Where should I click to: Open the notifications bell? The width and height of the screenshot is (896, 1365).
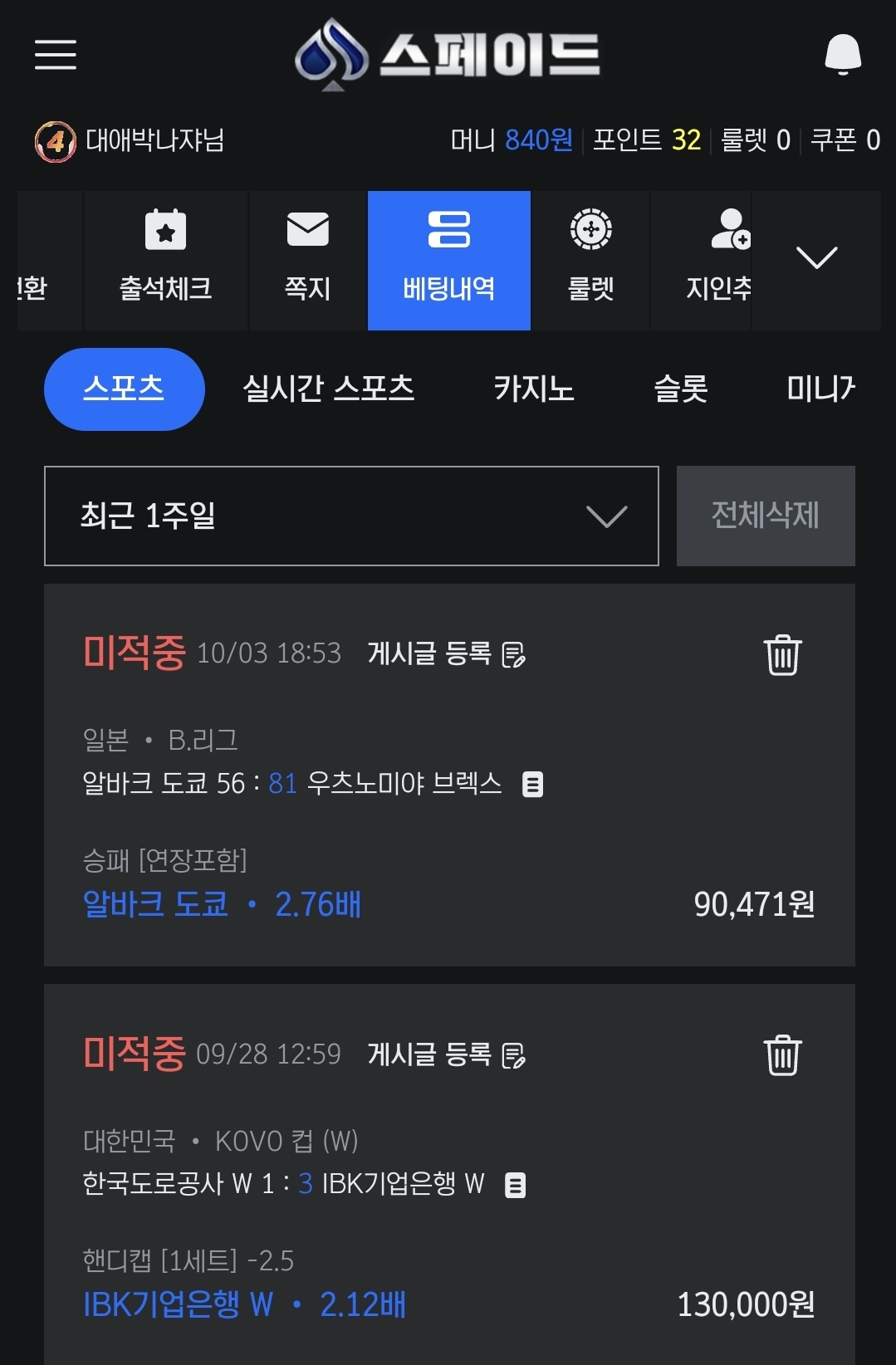(842, 55)
